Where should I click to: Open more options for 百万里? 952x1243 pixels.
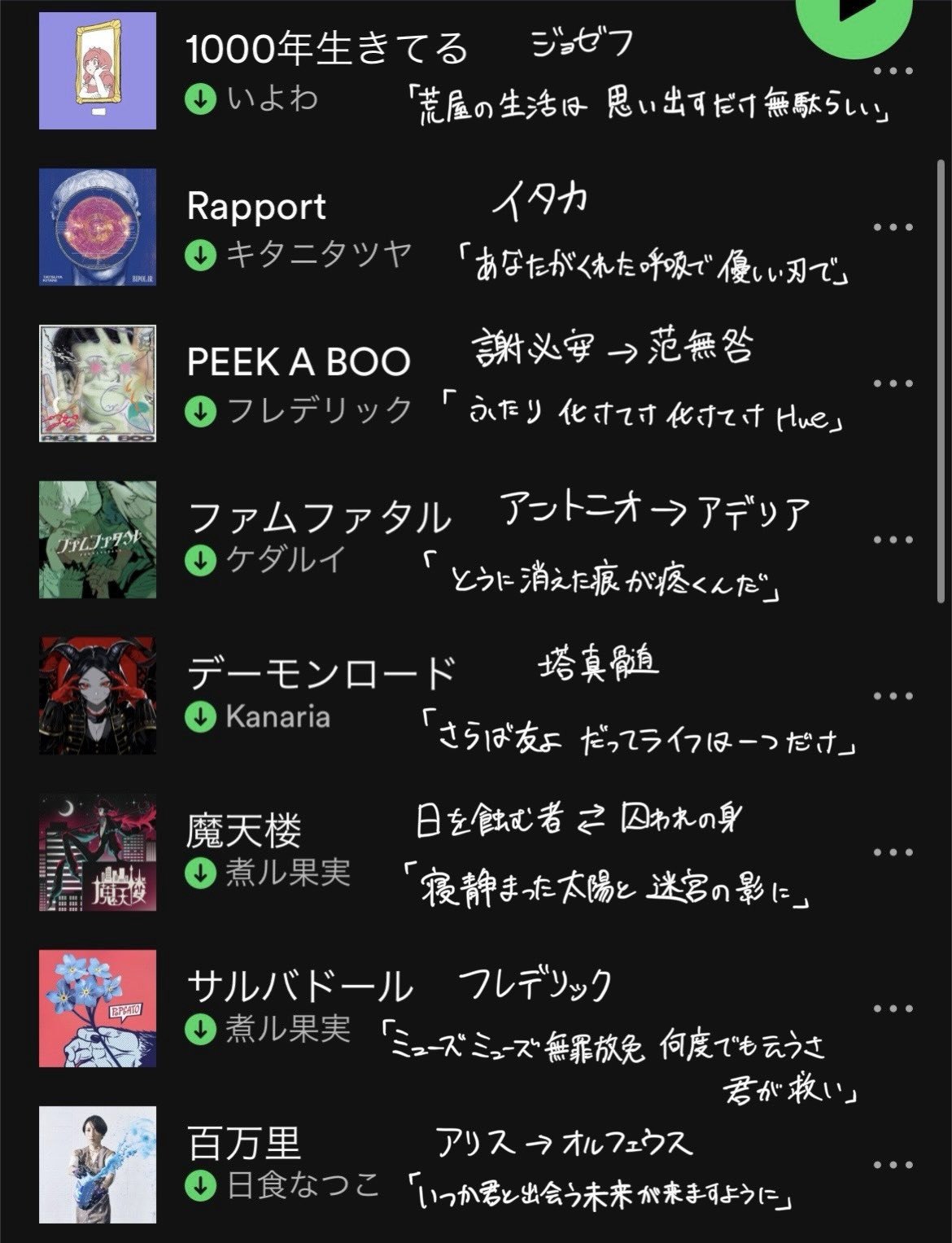(893, 1165)
